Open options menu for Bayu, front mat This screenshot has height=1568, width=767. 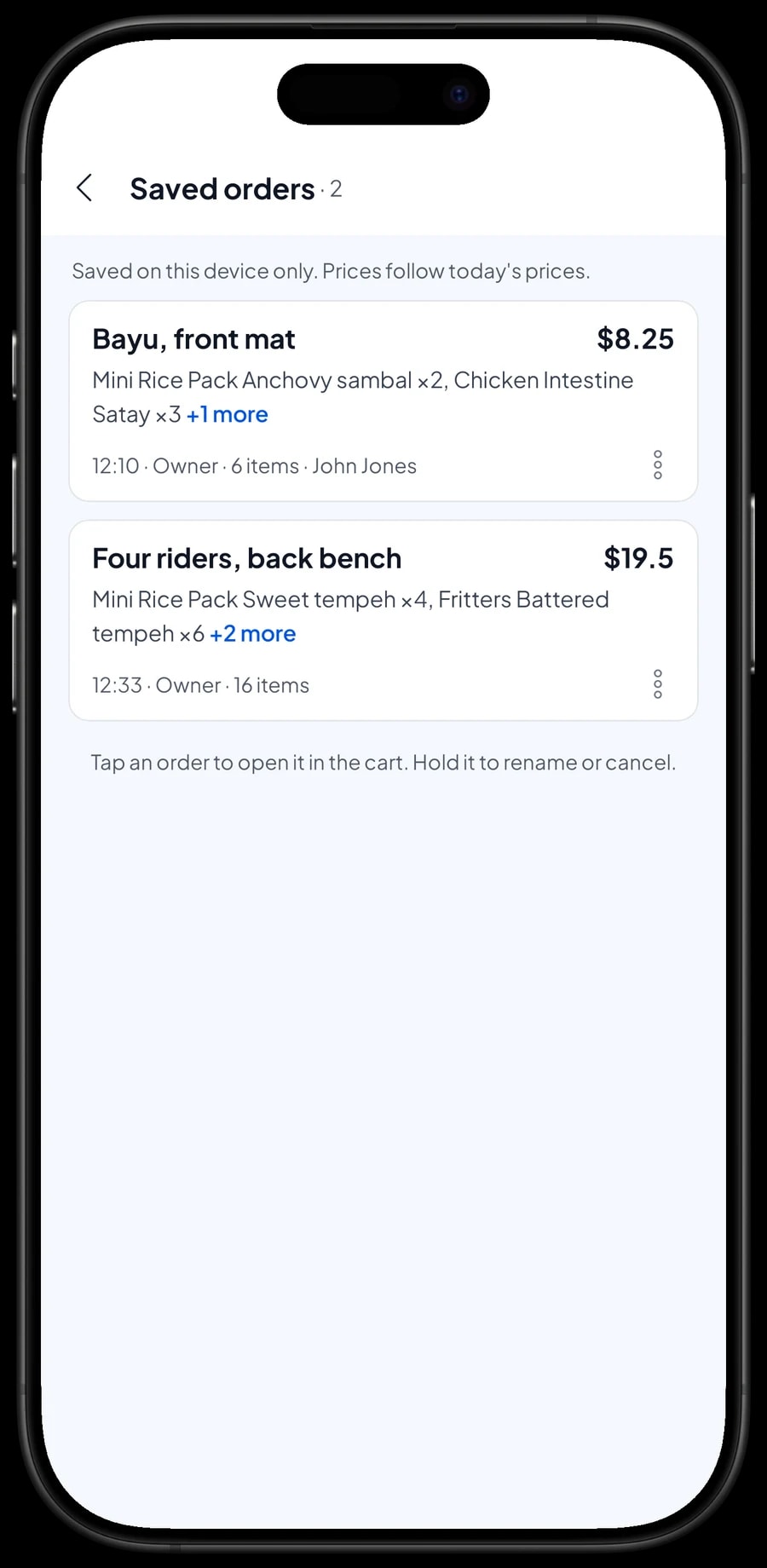pos(657,465)
